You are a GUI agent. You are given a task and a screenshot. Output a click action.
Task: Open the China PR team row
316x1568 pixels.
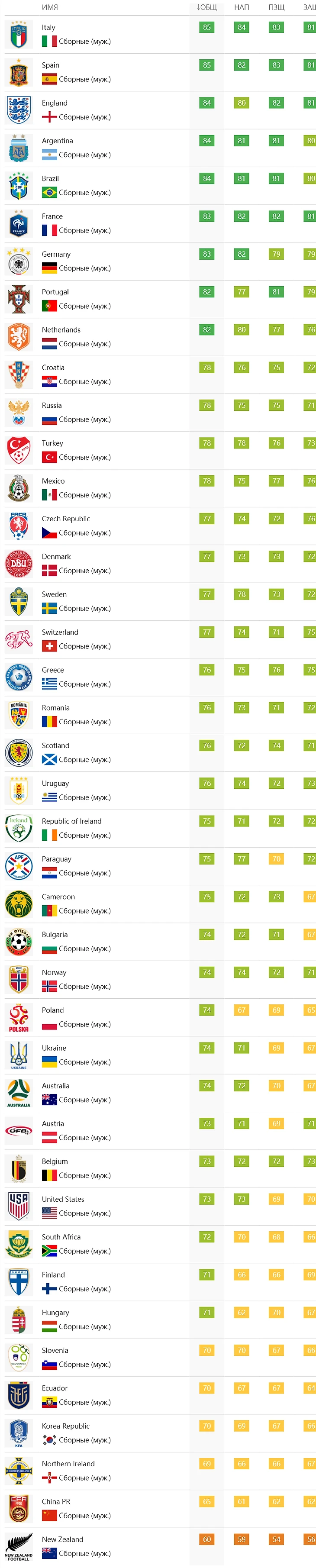(x=55, y=1500)
